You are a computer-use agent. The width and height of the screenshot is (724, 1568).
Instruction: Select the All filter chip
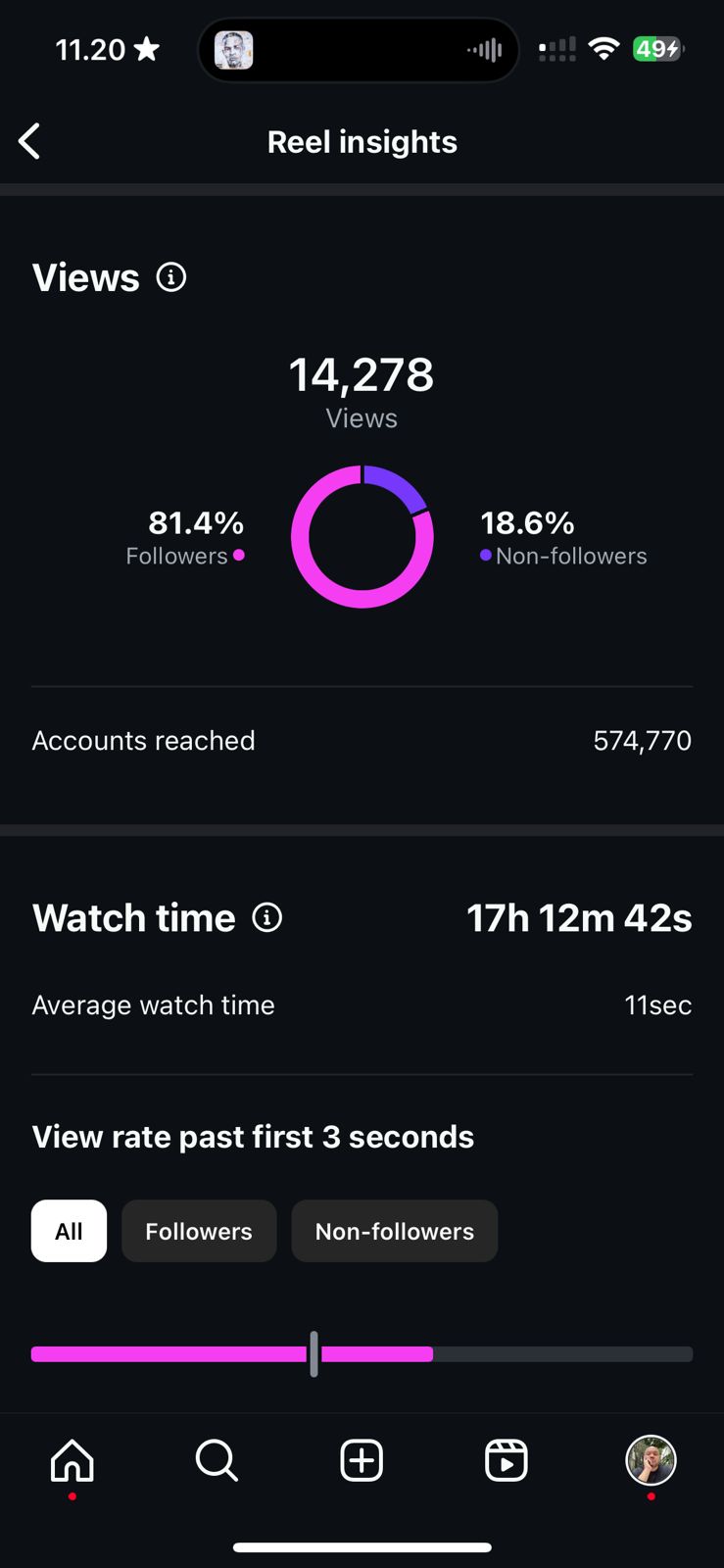click(69, 1231)
